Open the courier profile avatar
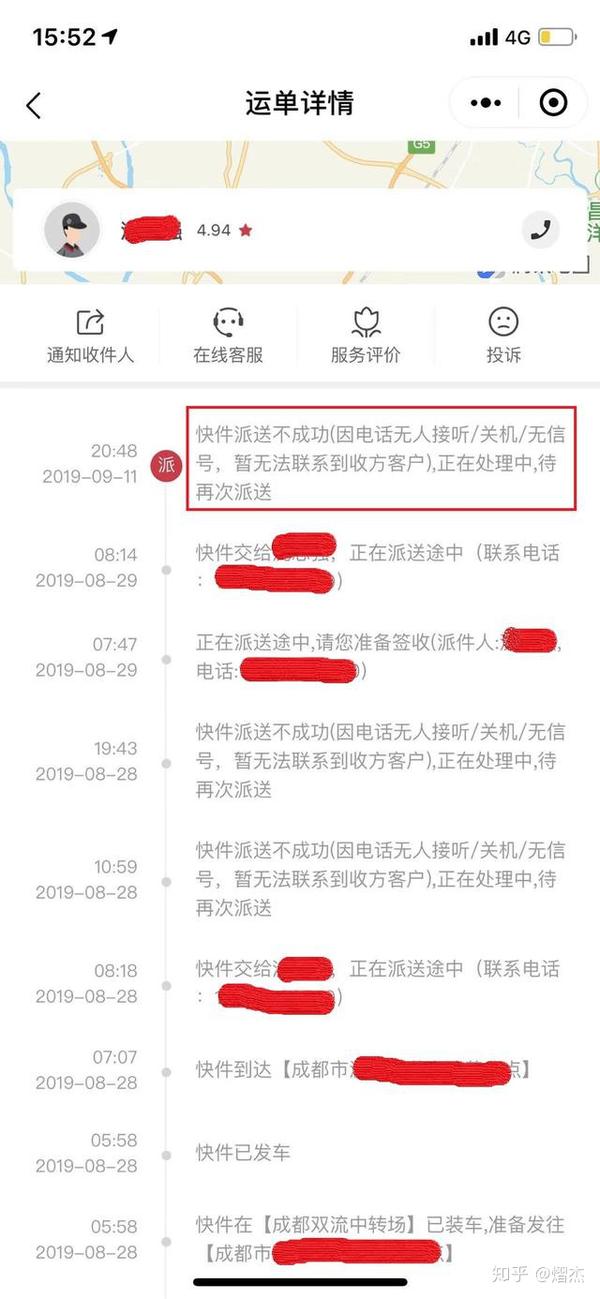 point(71,230)
